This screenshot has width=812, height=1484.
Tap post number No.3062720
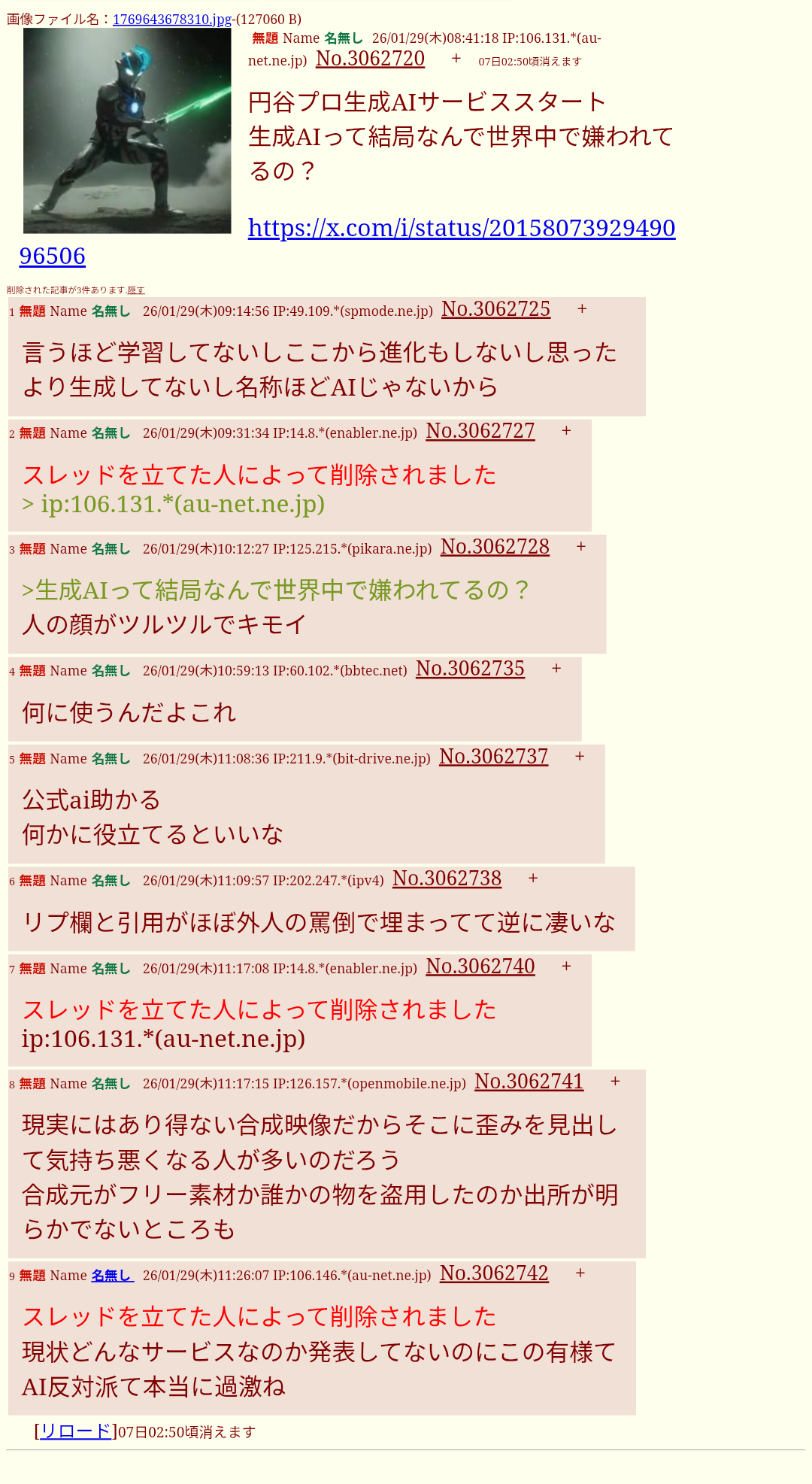click(x=370, y=59)
